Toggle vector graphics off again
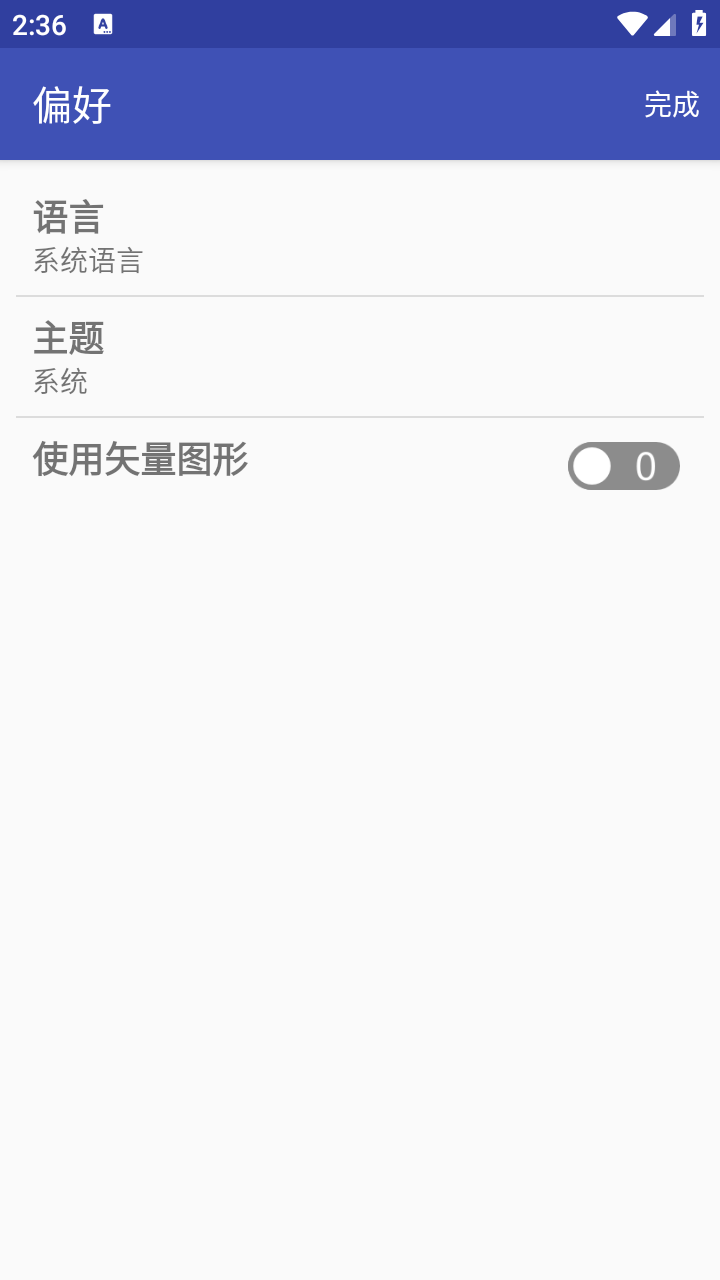Image resolution: width=720 pixels, height=1280 pixels. pyautogui.click(x=623, y=466)
